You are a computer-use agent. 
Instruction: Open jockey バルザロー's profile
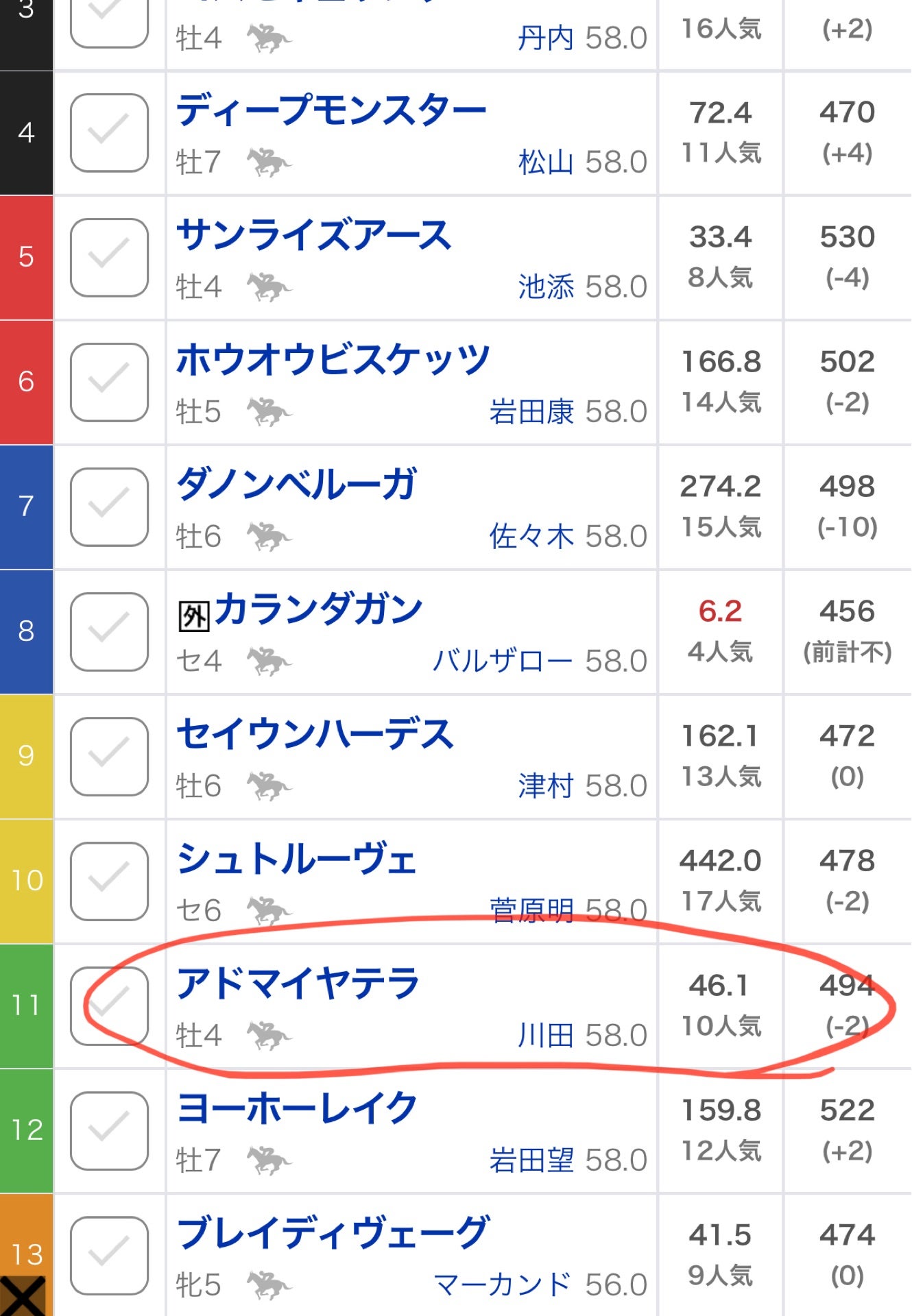502,661
